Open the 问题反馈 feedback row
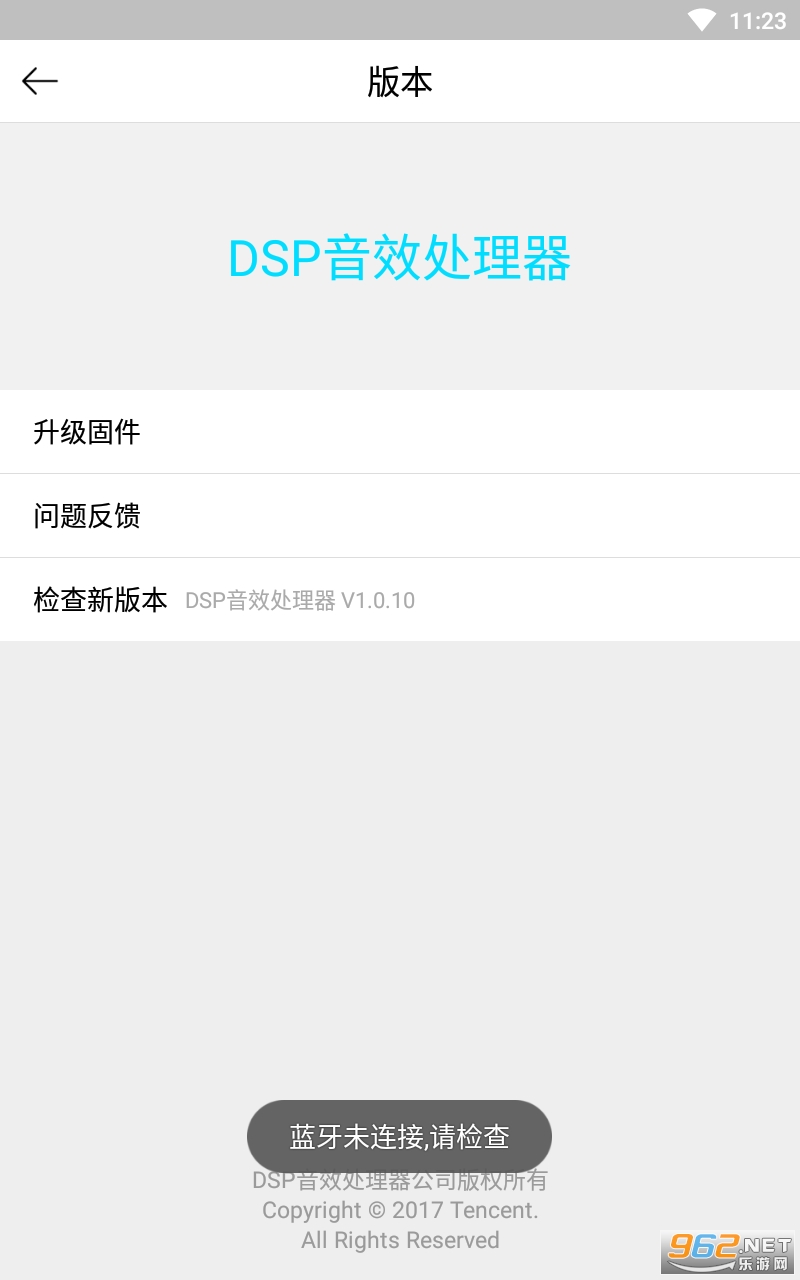The image size is (800, 1280). click(400, 516)
